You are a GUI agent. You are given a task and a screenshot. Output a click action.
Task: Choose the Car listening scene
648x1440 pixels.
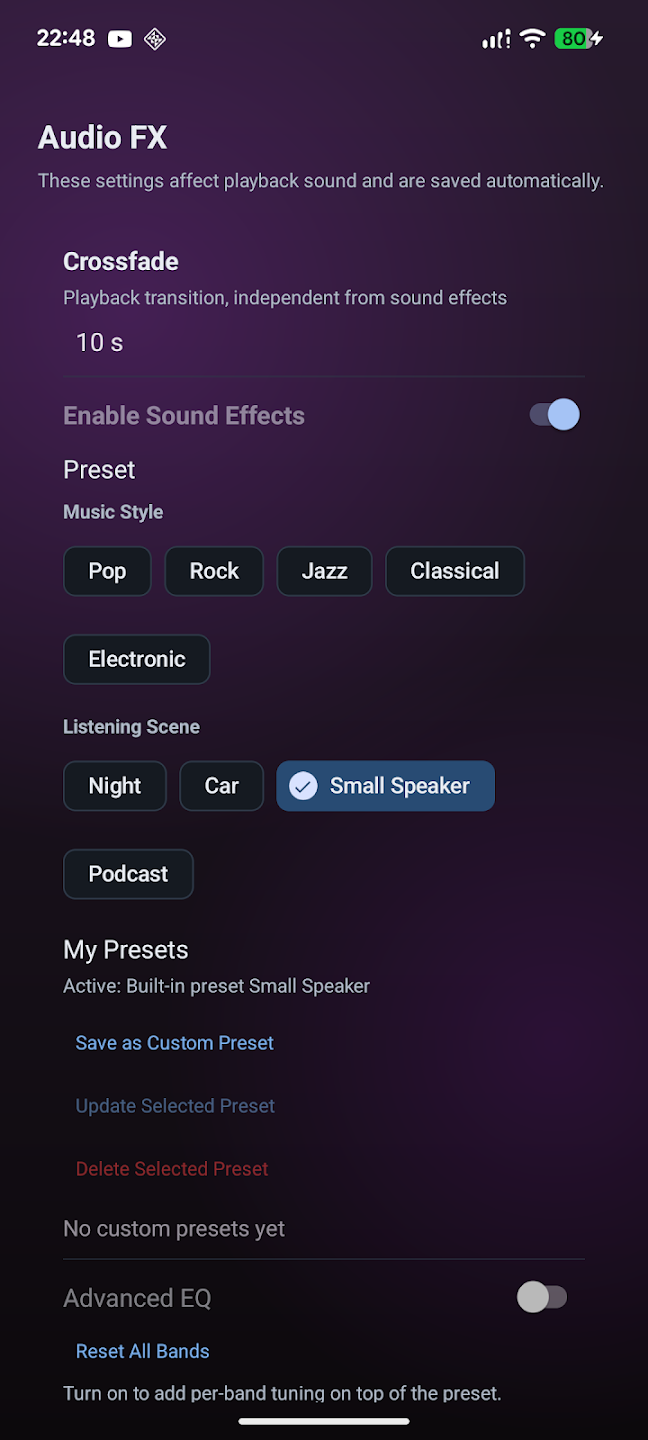(x=221, y=786)
